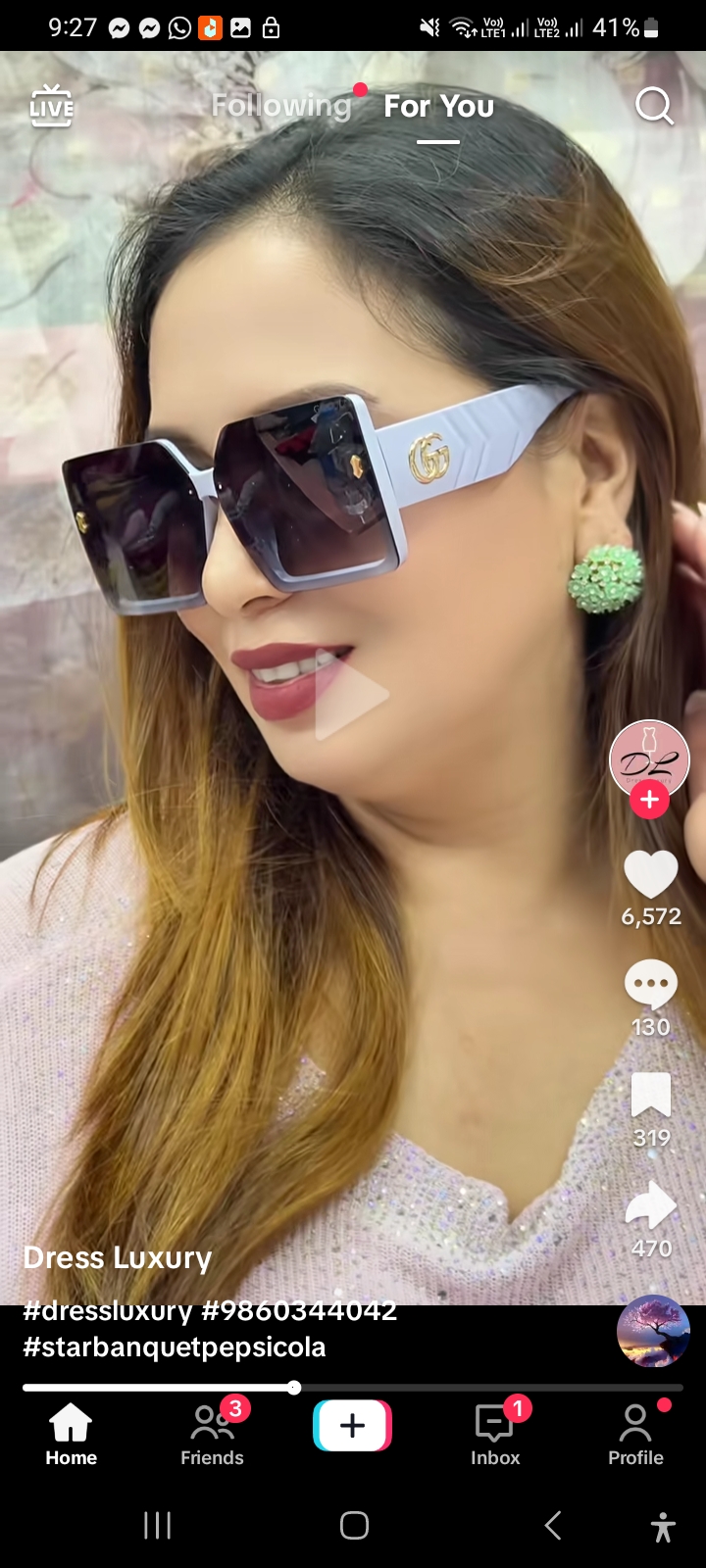Open the Inbox tab

pos(495,1434)
